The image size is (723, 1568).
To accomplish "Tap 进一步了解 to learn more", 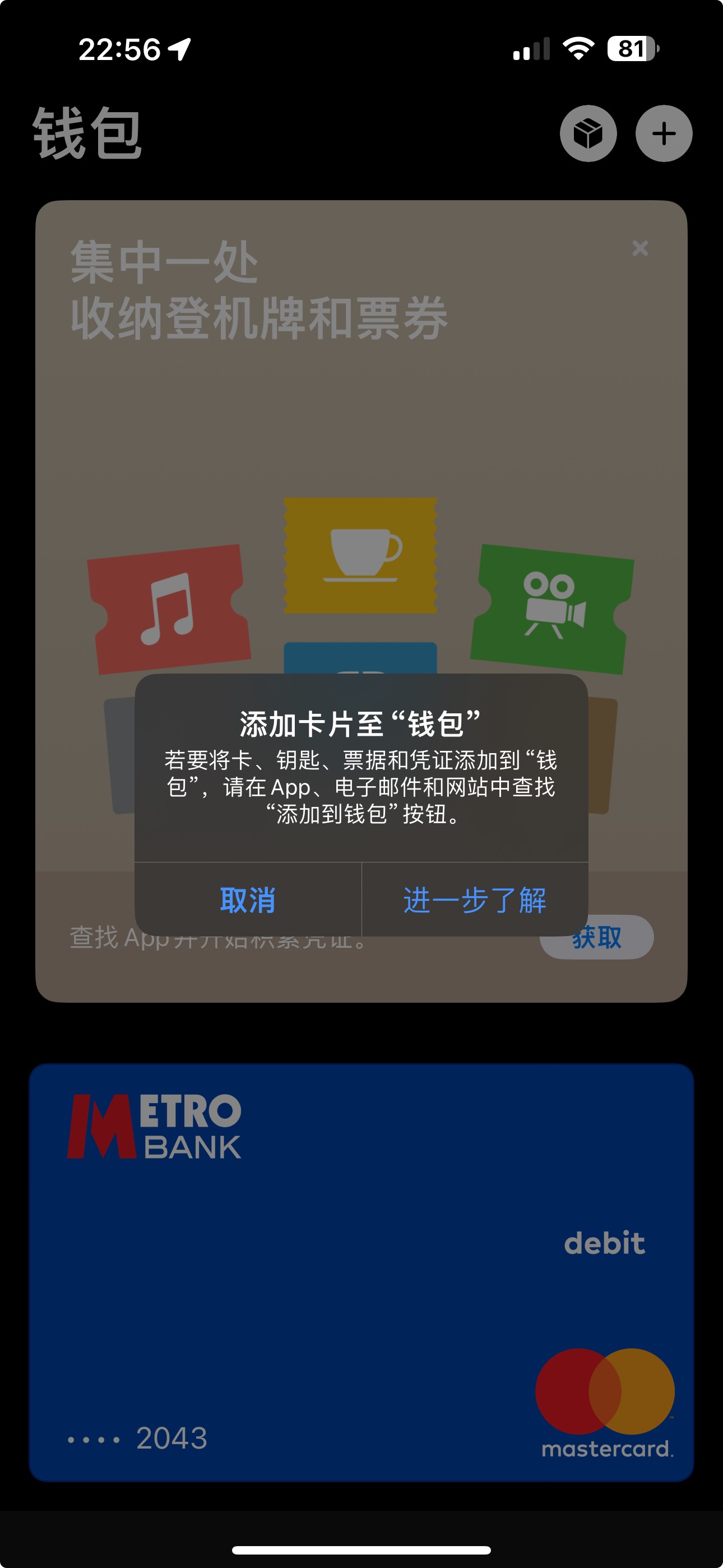I will click(x=475, y=899).
